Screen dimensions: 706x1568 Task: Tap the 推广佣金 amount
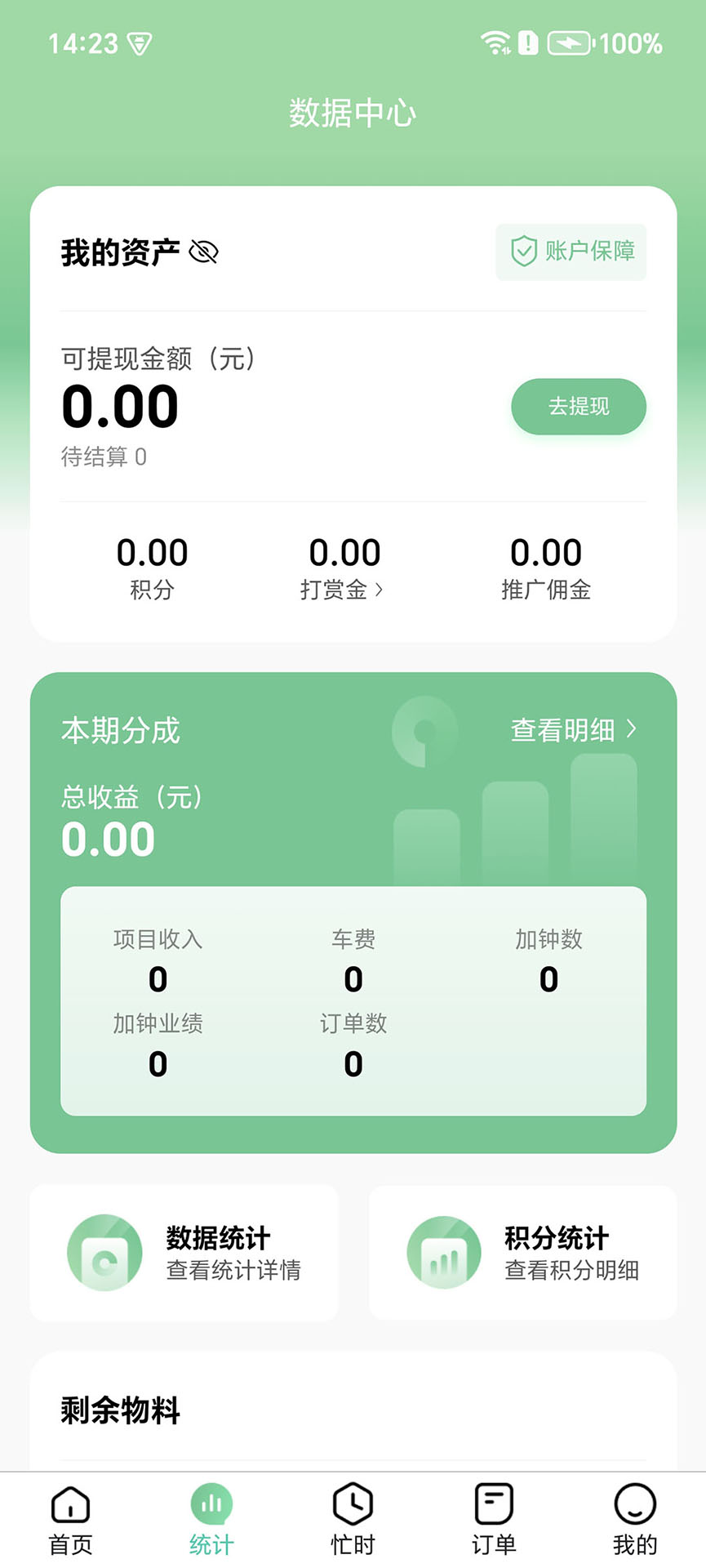point(545,553)
